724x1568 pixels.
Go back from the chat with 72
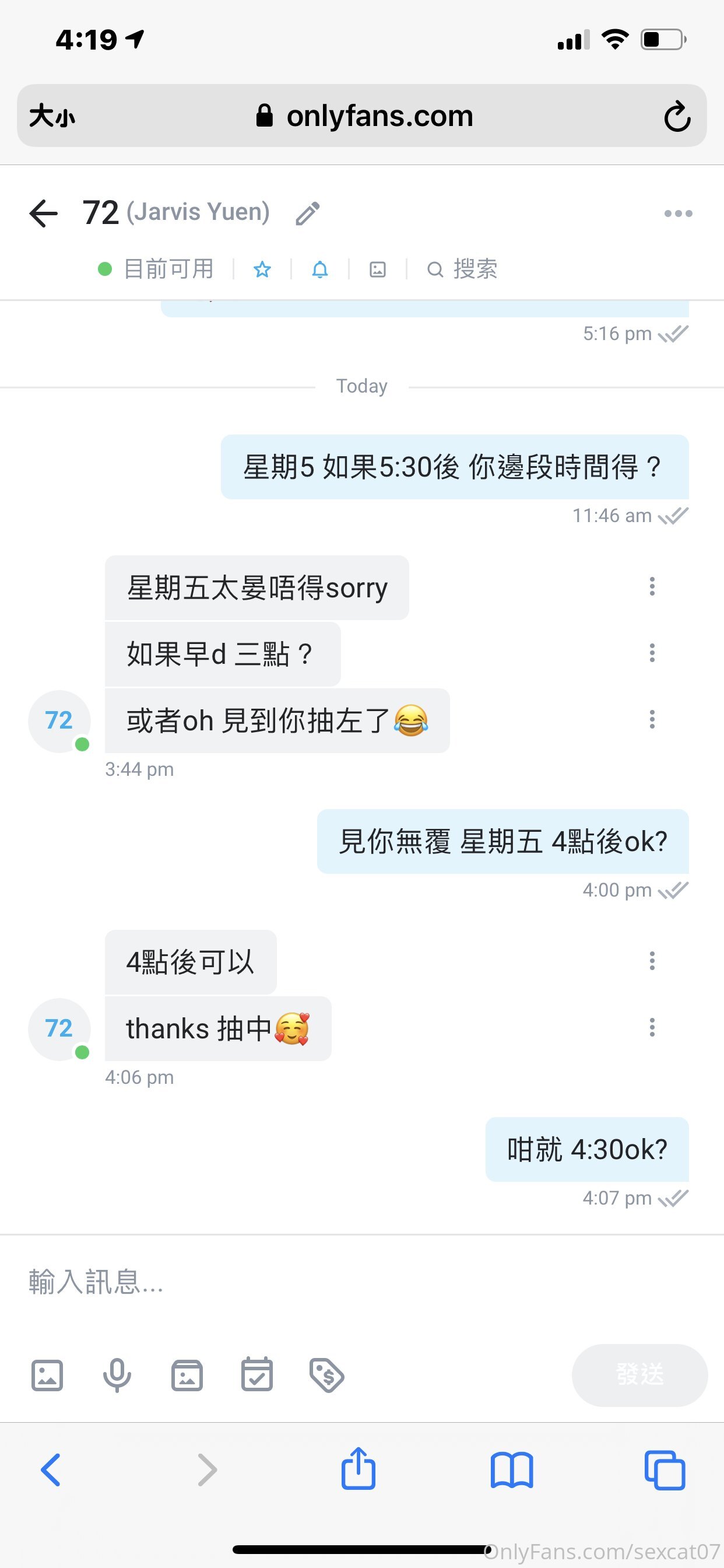43,213
